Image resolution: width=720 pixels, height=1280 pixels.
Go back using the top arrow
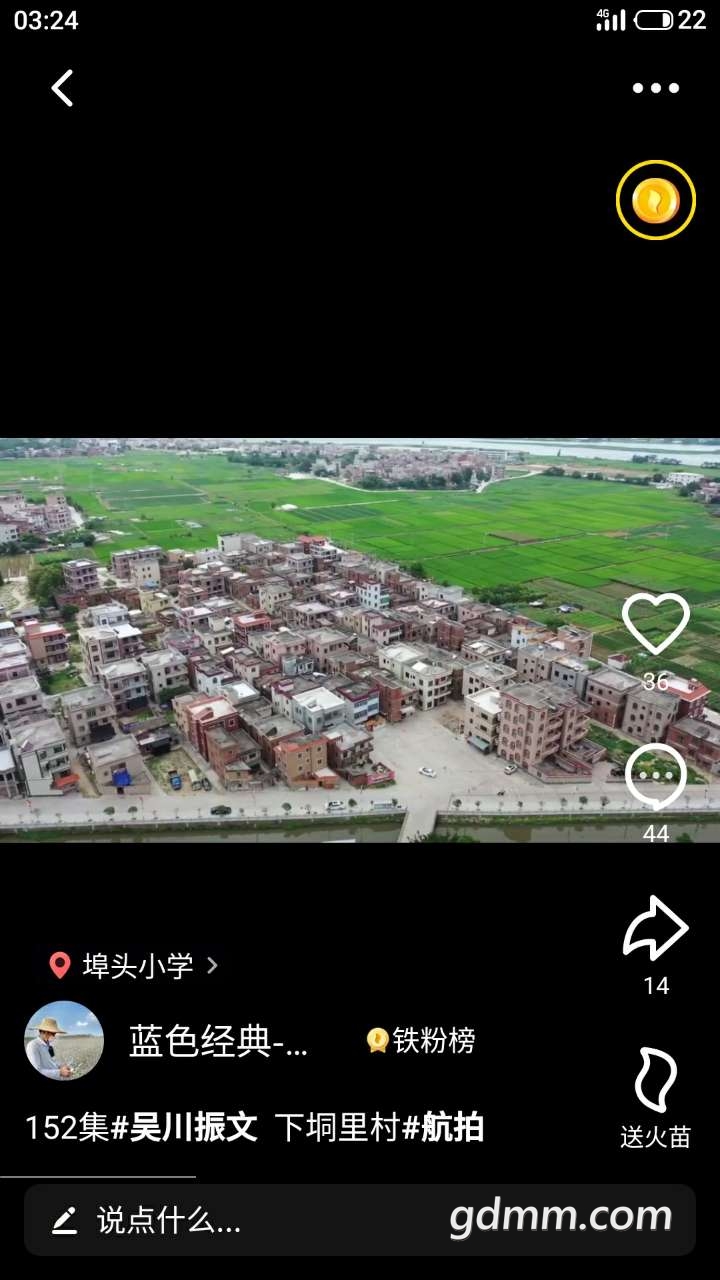tap(62, 88)
